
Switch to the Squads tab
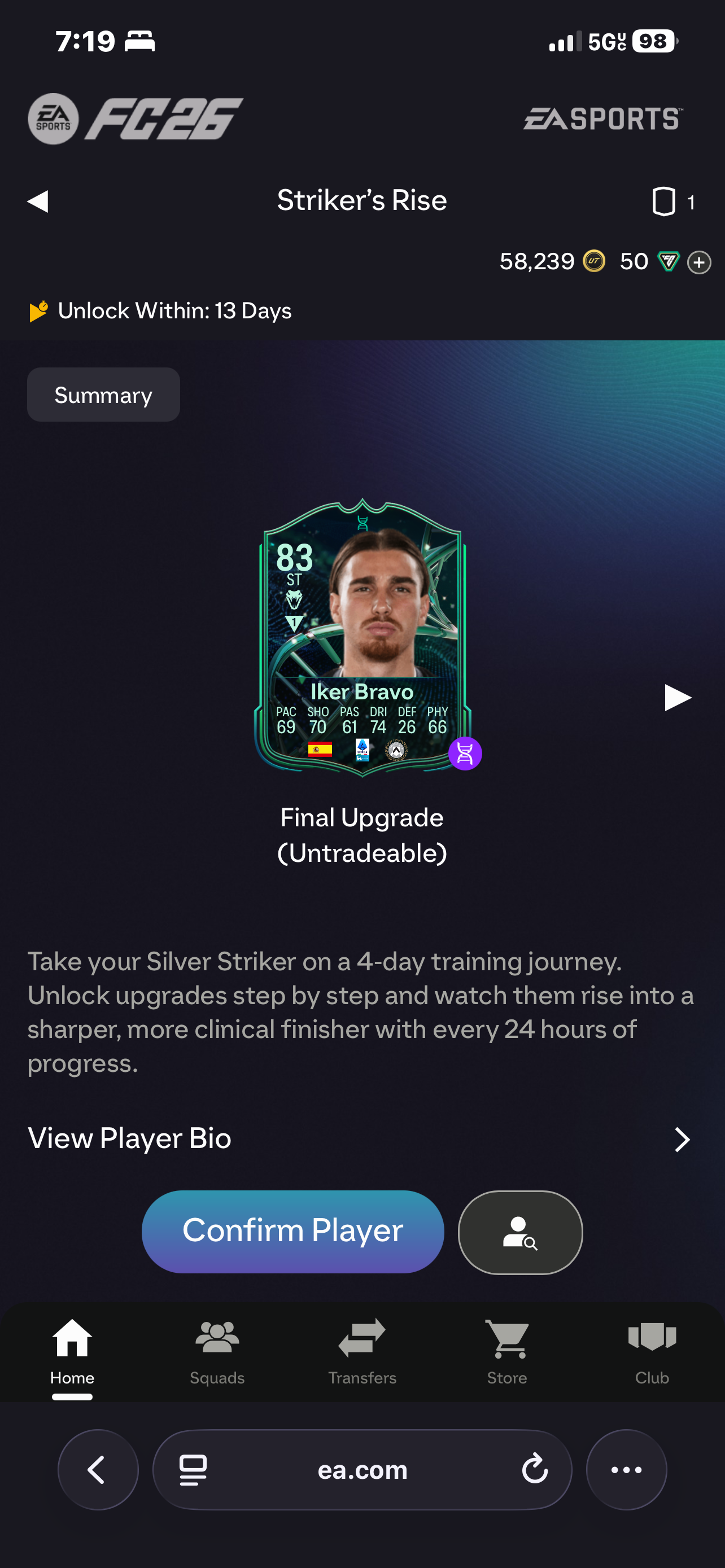coord(217,1352)
